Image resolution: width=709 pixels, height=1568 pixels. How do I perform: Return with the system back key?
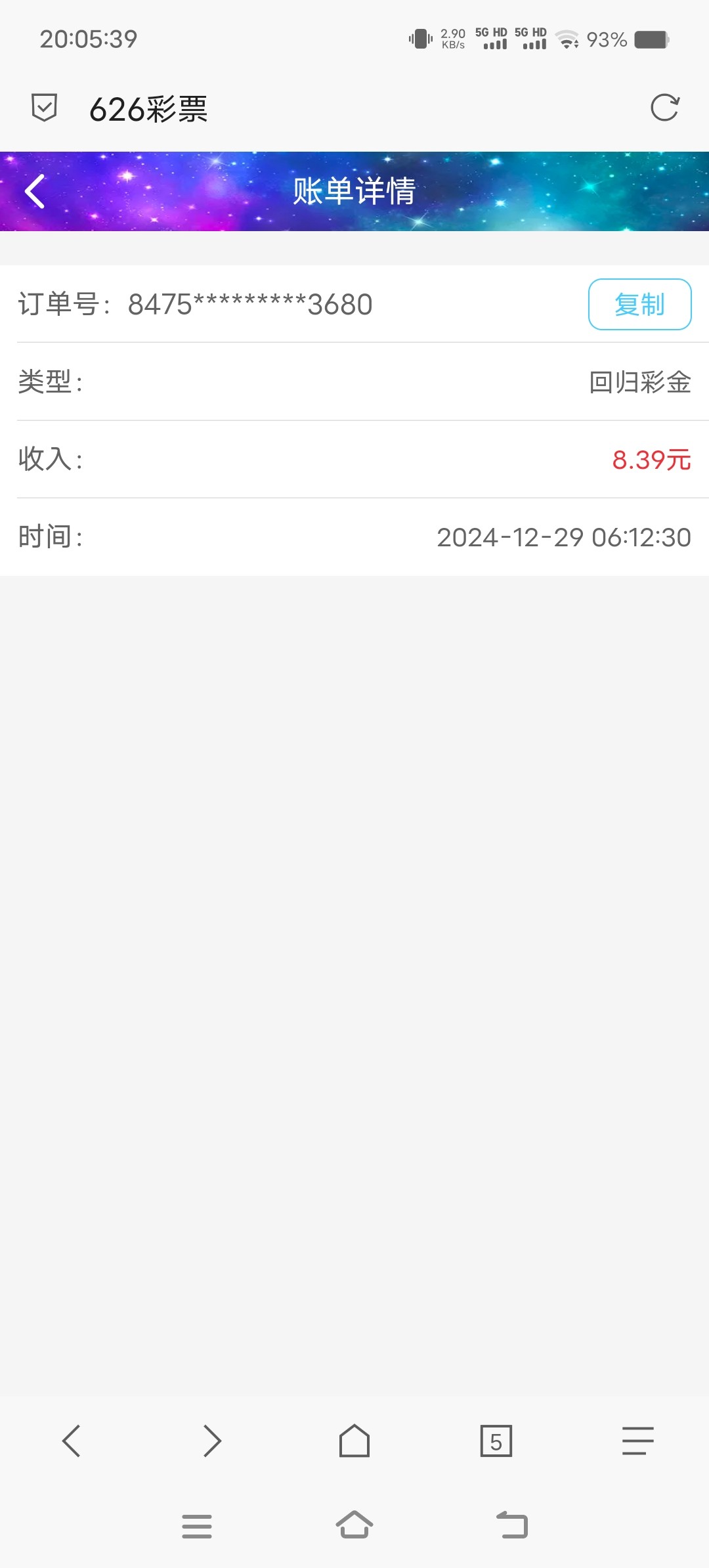click(x=512, y=1525)
